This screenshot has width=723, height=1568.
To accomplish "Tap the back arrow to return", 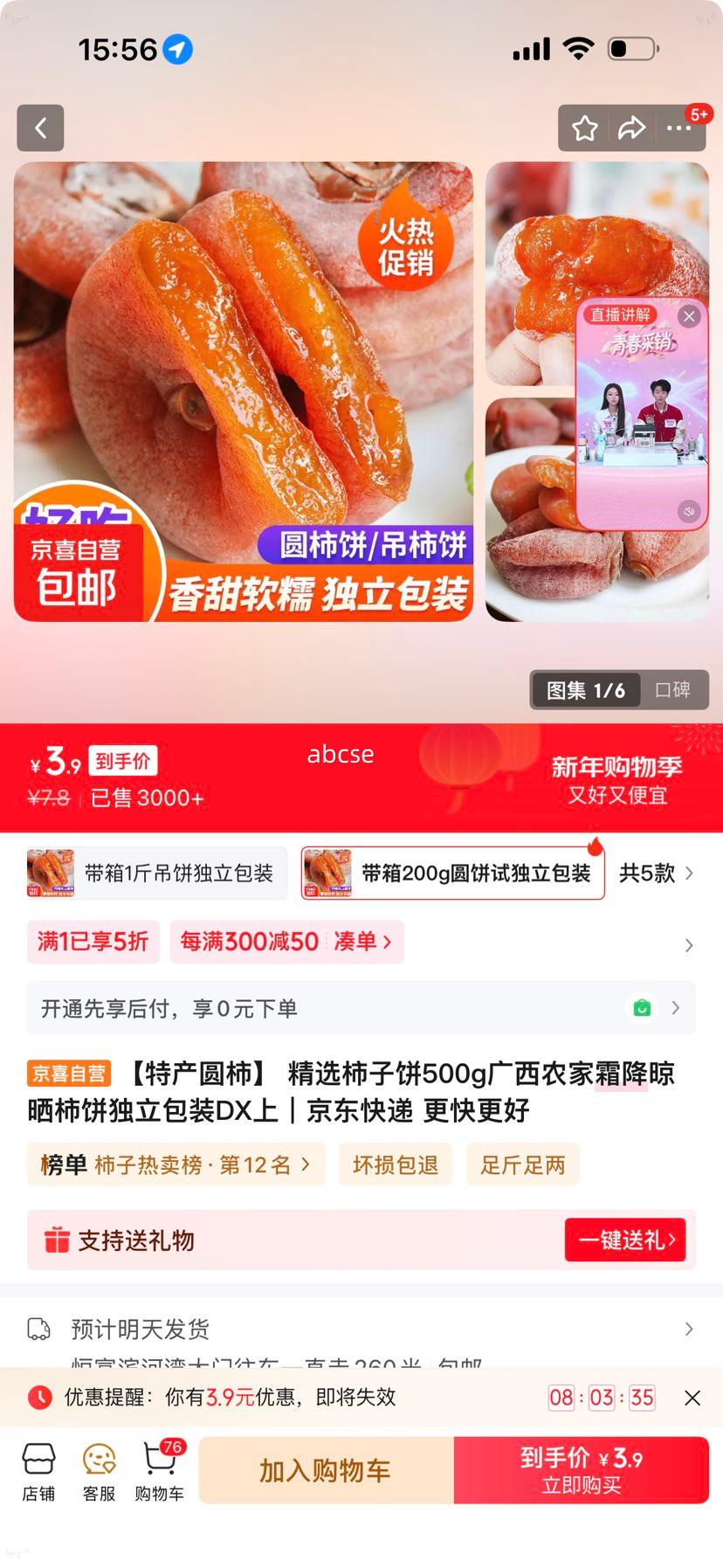I will (40, 128).
